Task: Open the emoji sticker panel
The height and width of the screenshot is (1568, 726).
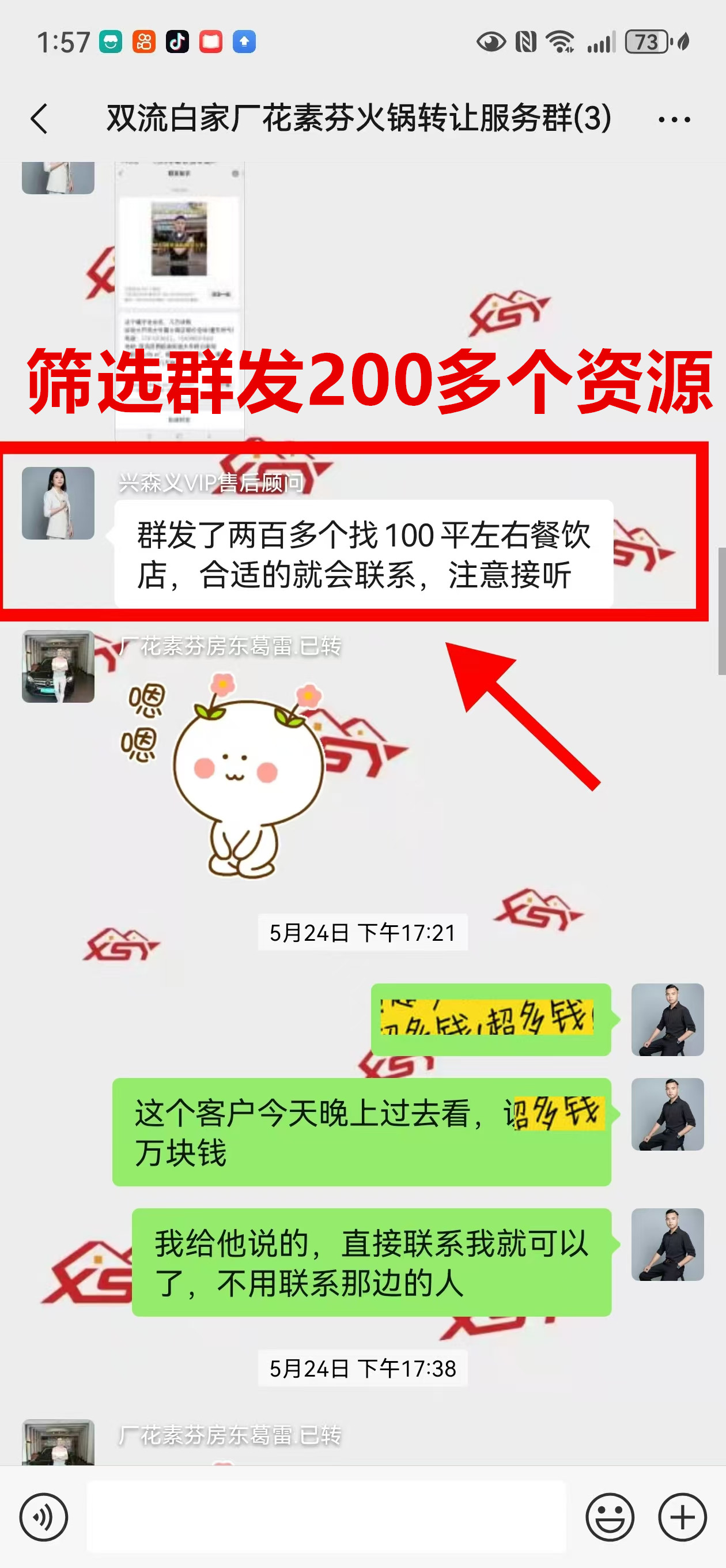Action: pos(610,1517)
